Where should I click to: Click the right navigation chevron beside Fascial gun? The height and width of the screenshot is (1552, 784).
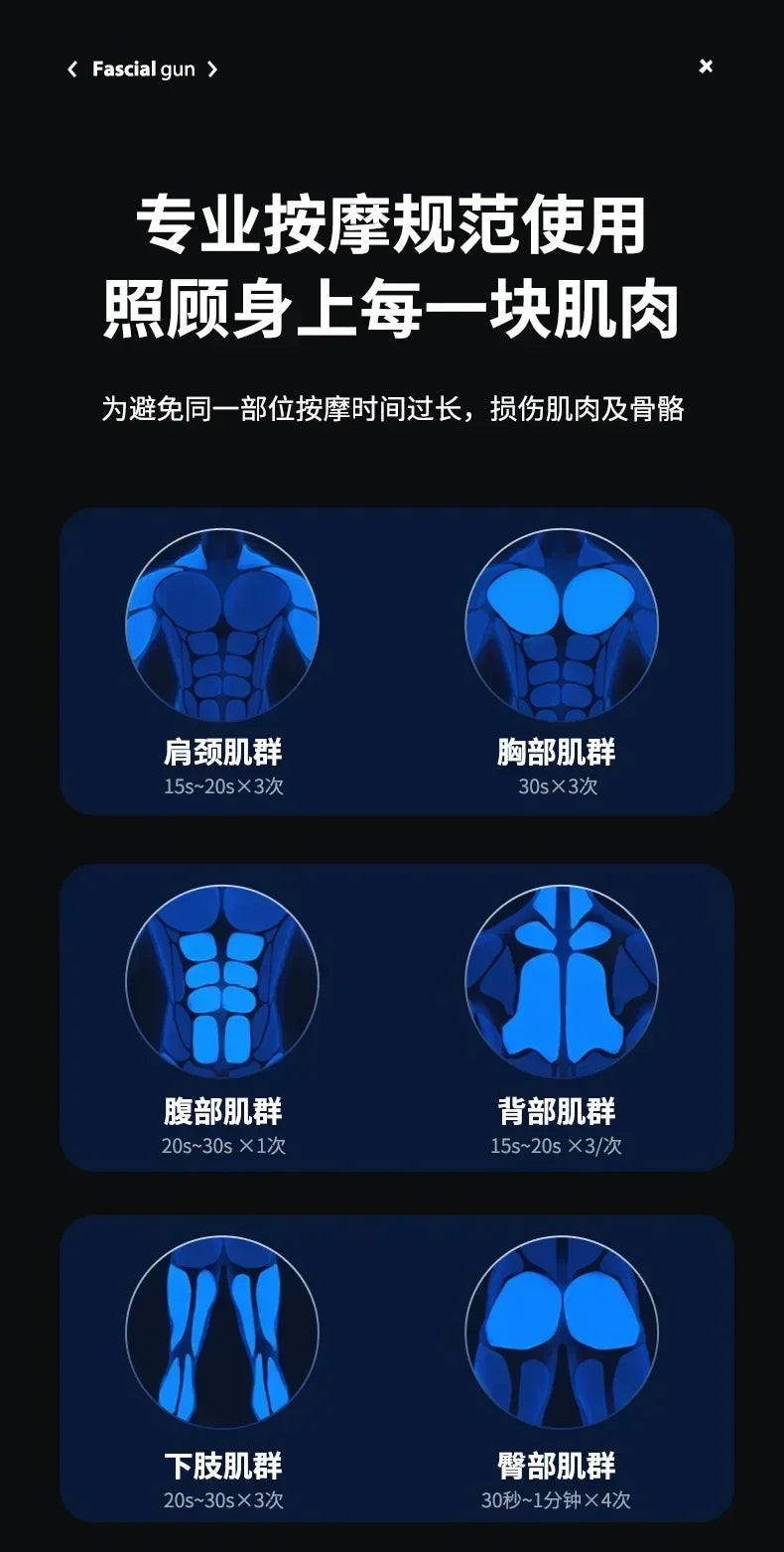211,70
